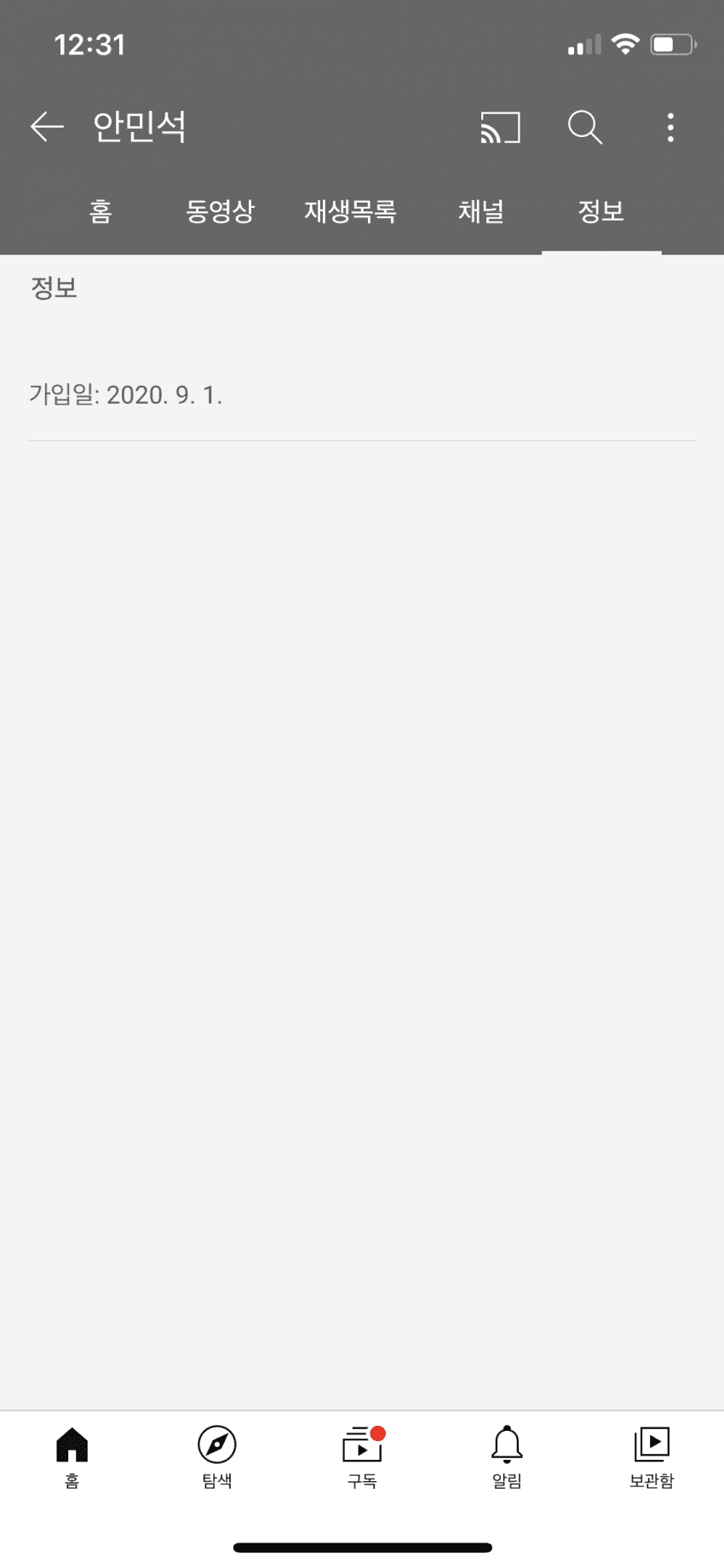Viewport: 724px width, 1568px height.
Task: Open the cast to device icon
Action: [500, 128]
